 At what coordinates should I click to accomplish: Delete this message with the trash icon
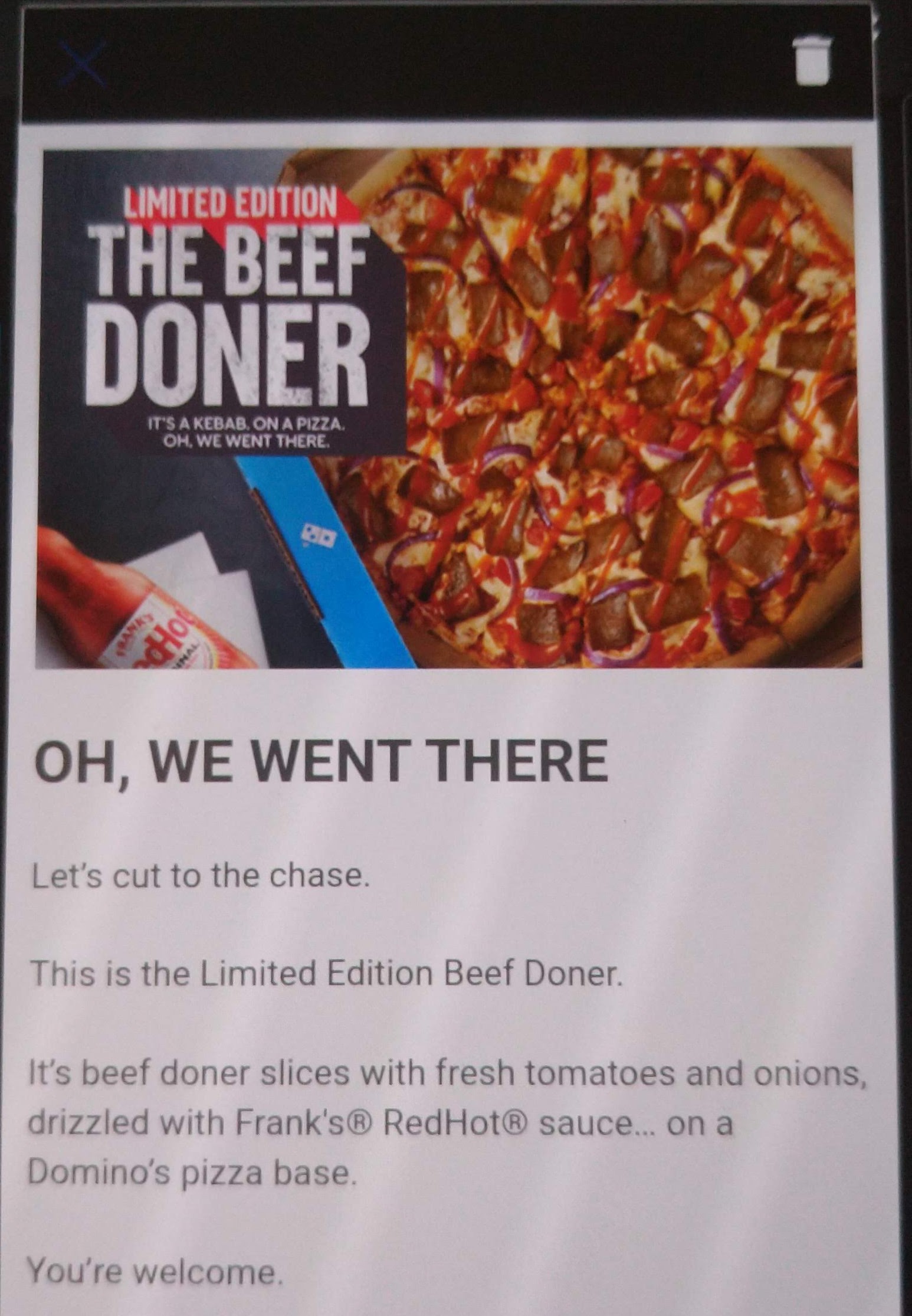[x=813, y=60]
